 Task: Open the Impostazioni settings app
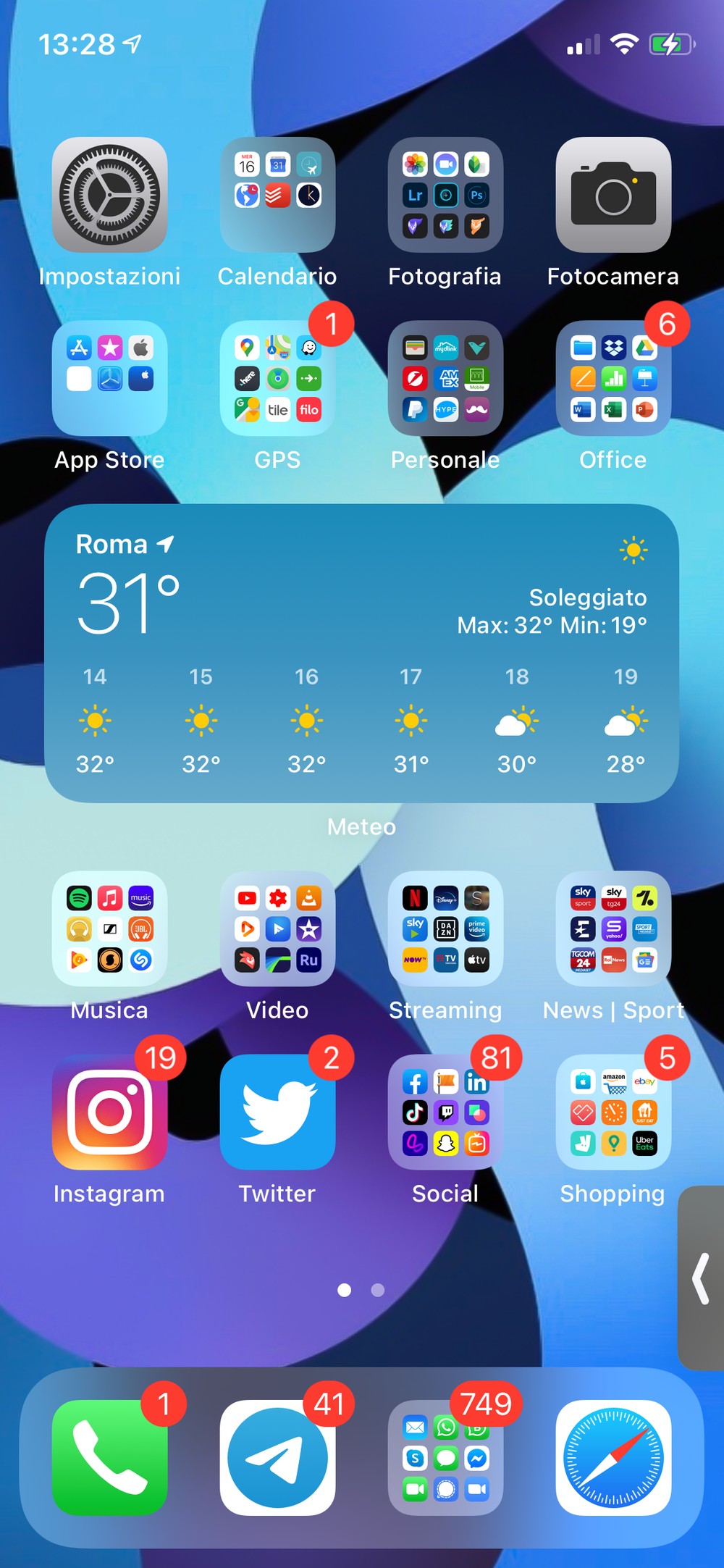tap(109, 195)
